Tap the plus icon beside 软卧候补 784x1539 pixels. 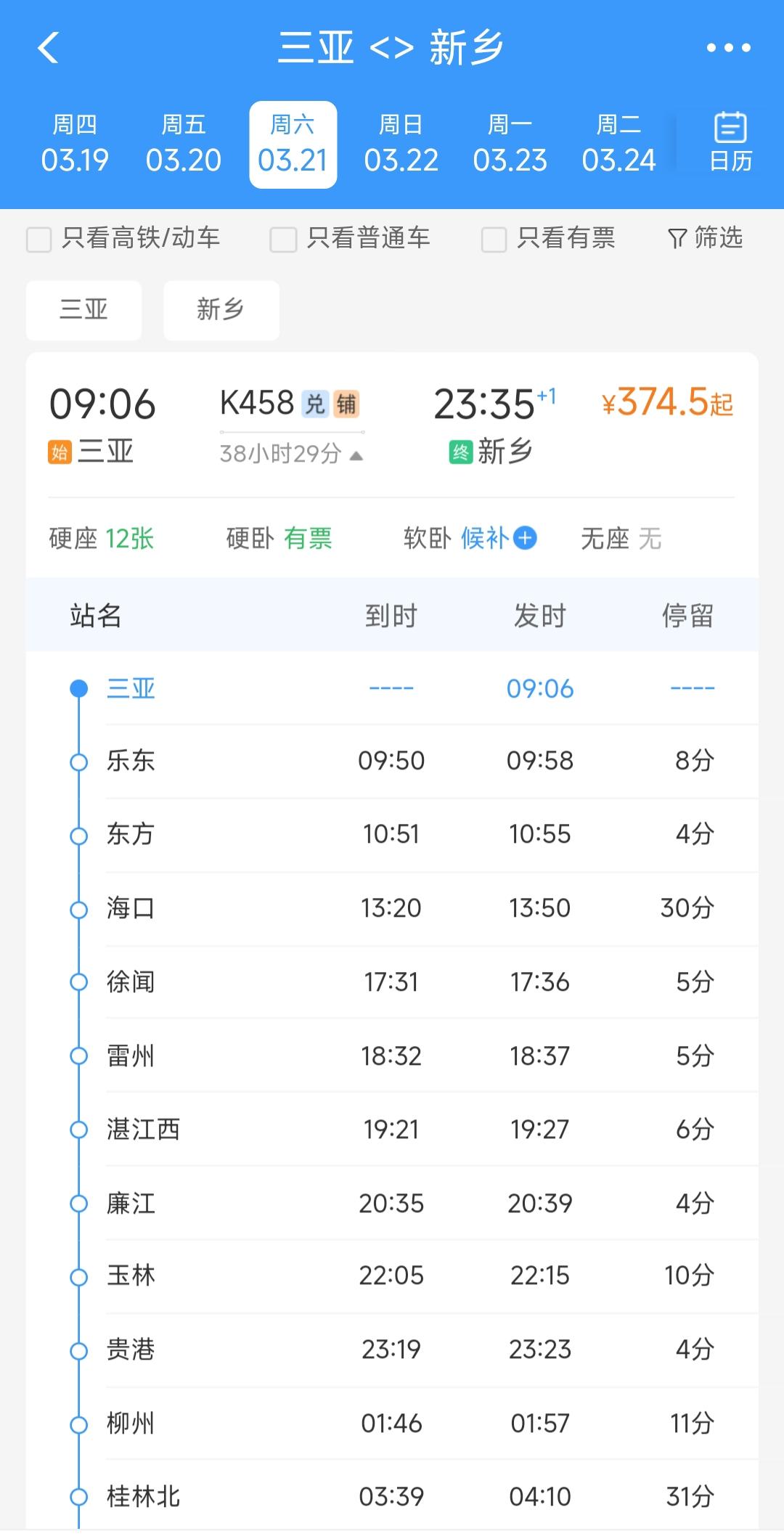pos(525,539)
